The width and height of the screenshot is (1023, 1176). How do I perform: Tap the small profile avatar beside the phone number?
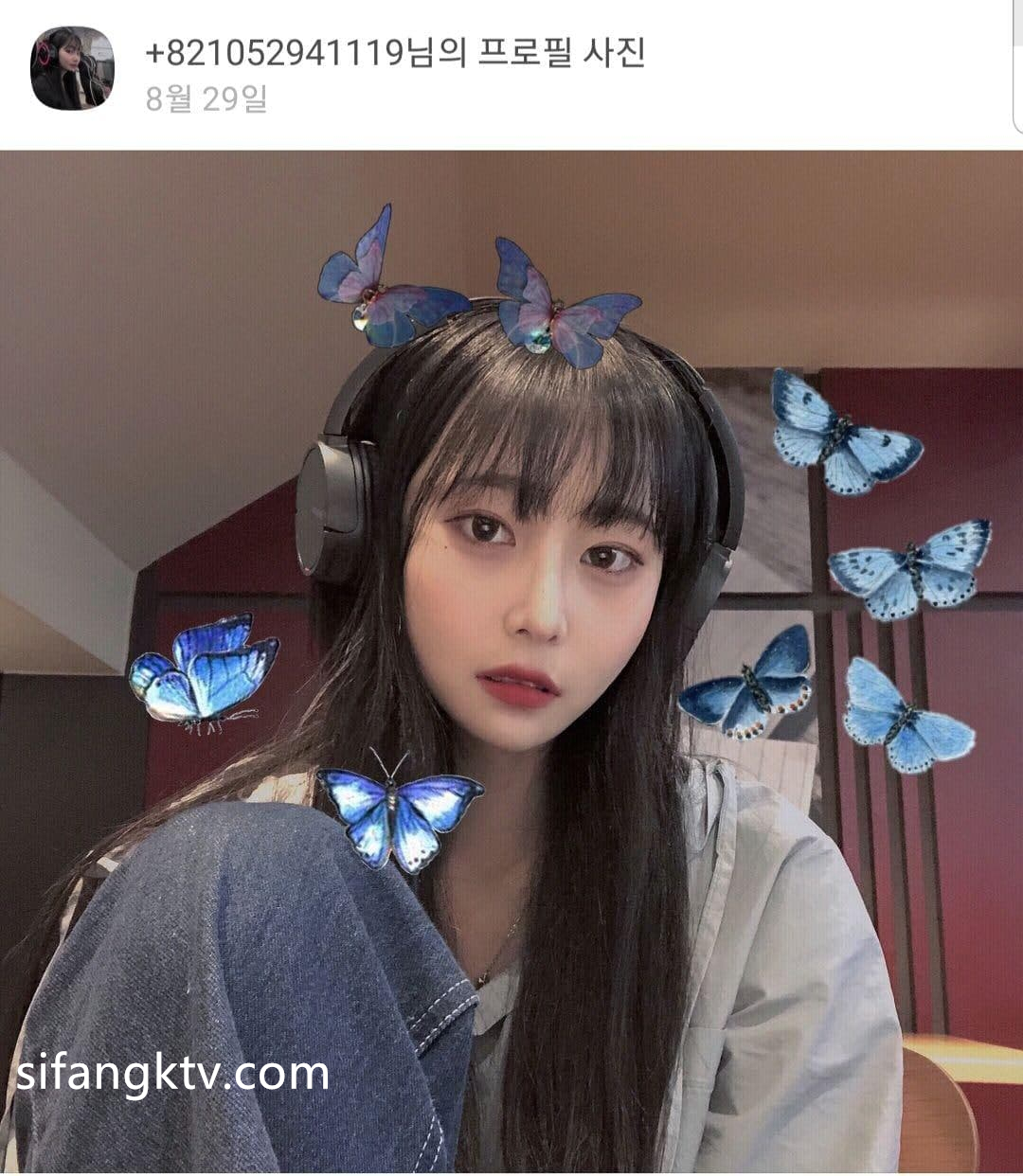pyautogui.click(x=72, y=67)
